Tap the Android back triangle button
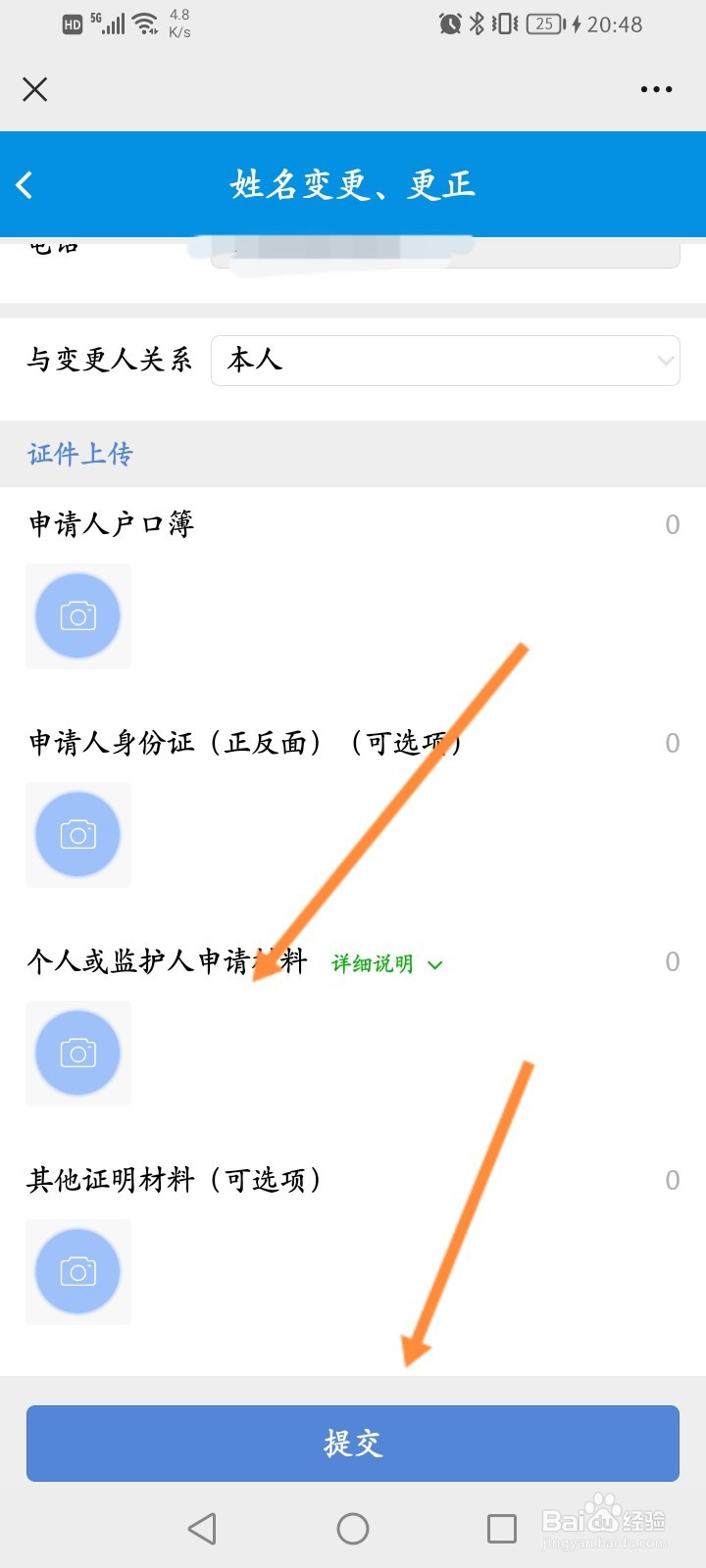Image resolution: width=706 pixels, height=1568 pixels. pyautogui.click(x=203, y=1528)
